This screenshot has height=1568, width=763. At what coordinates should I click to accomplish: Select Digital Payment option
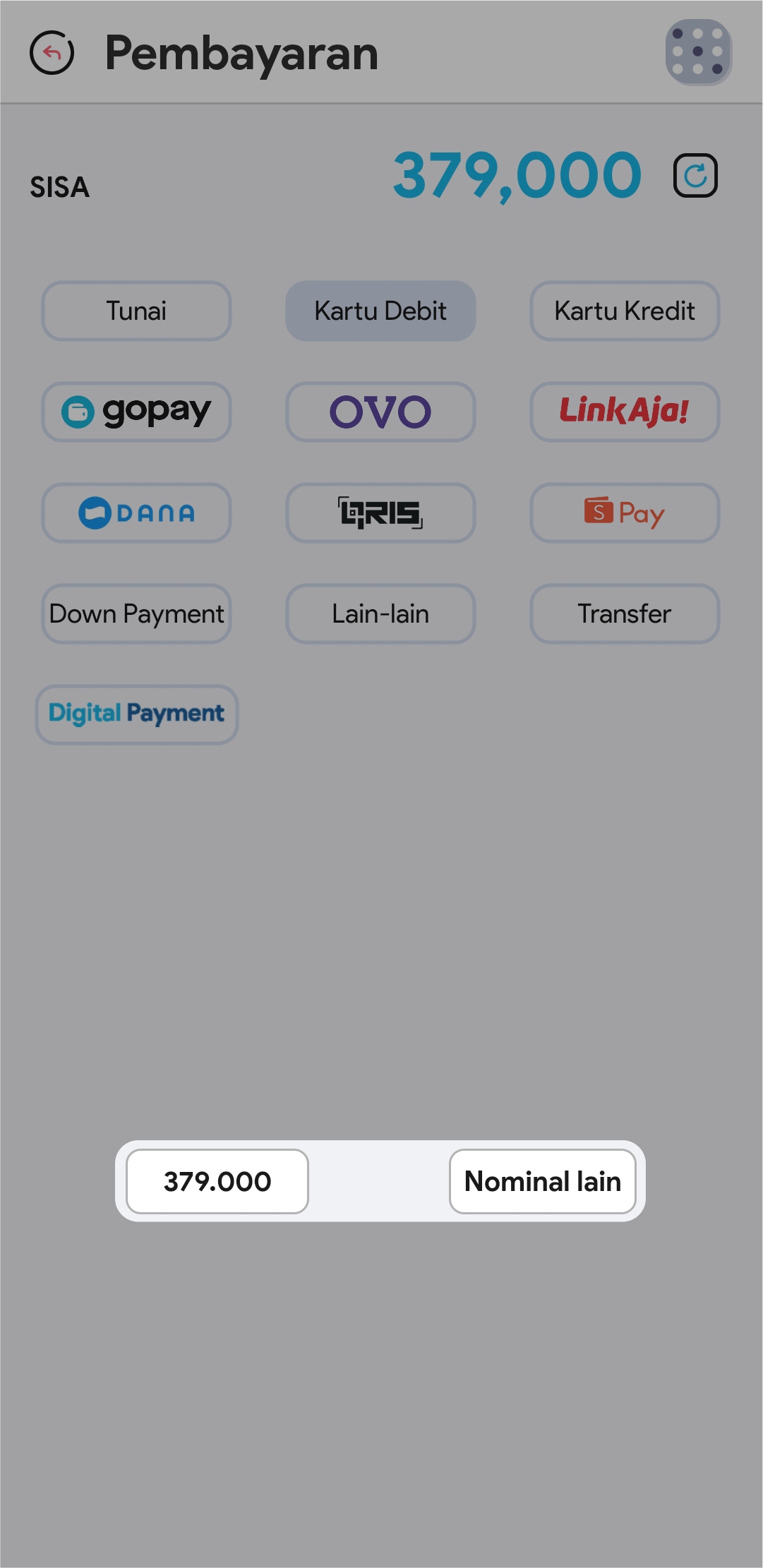coord(136,714)
